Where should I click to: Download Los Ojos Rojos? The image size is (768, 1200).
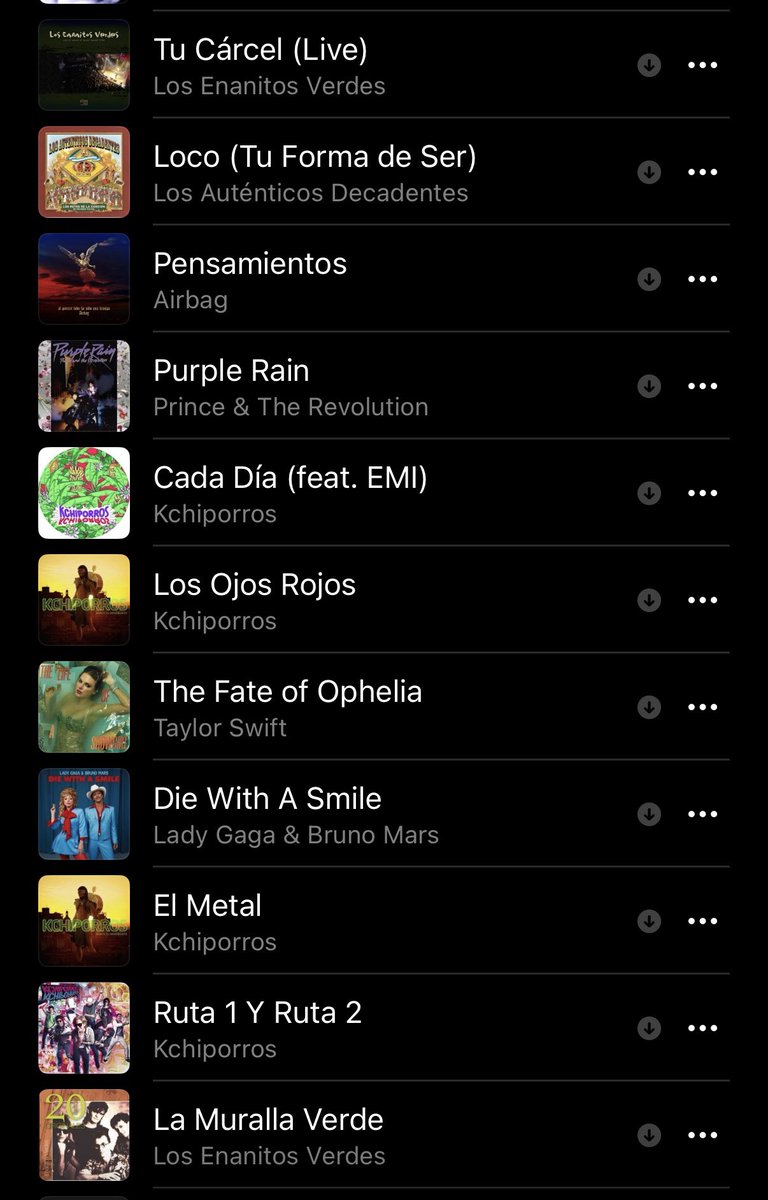click(x=649, y=600)
